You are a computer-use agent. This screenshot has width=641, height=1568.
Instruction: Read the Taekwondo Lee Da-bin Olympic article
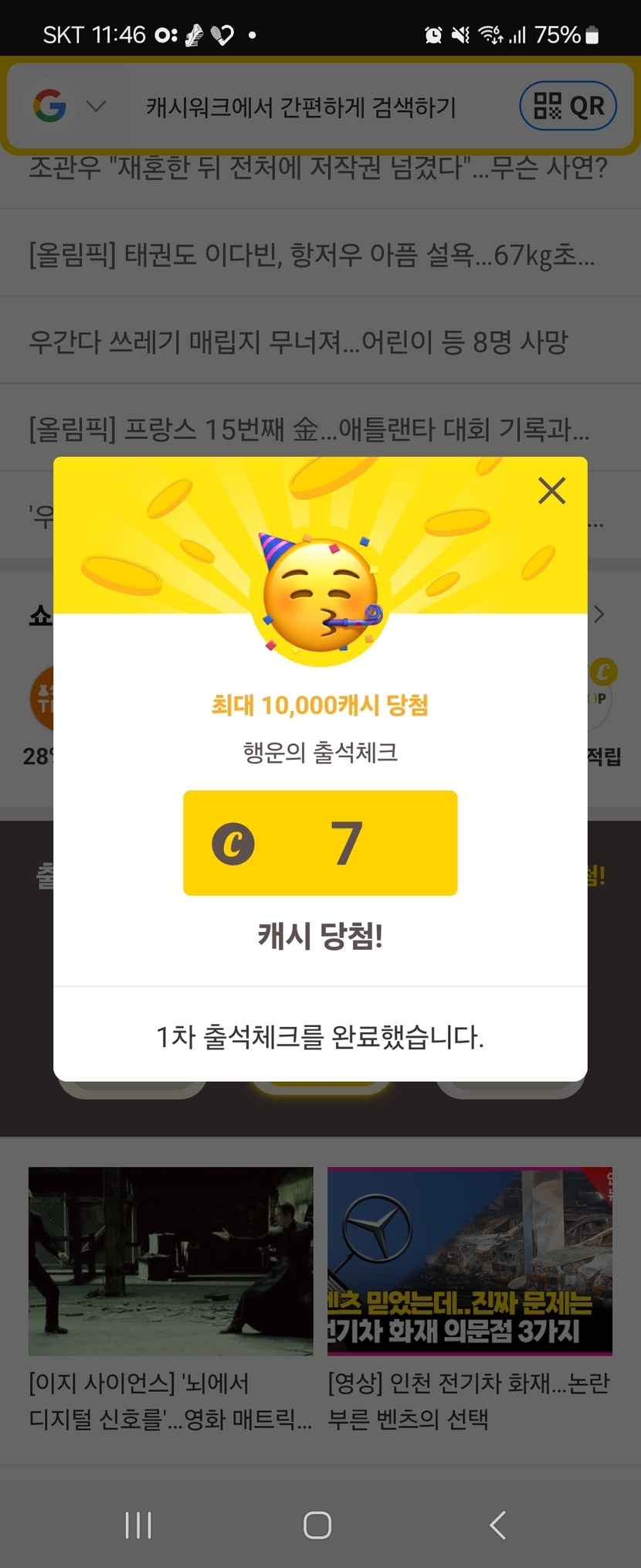click(311, 254)
